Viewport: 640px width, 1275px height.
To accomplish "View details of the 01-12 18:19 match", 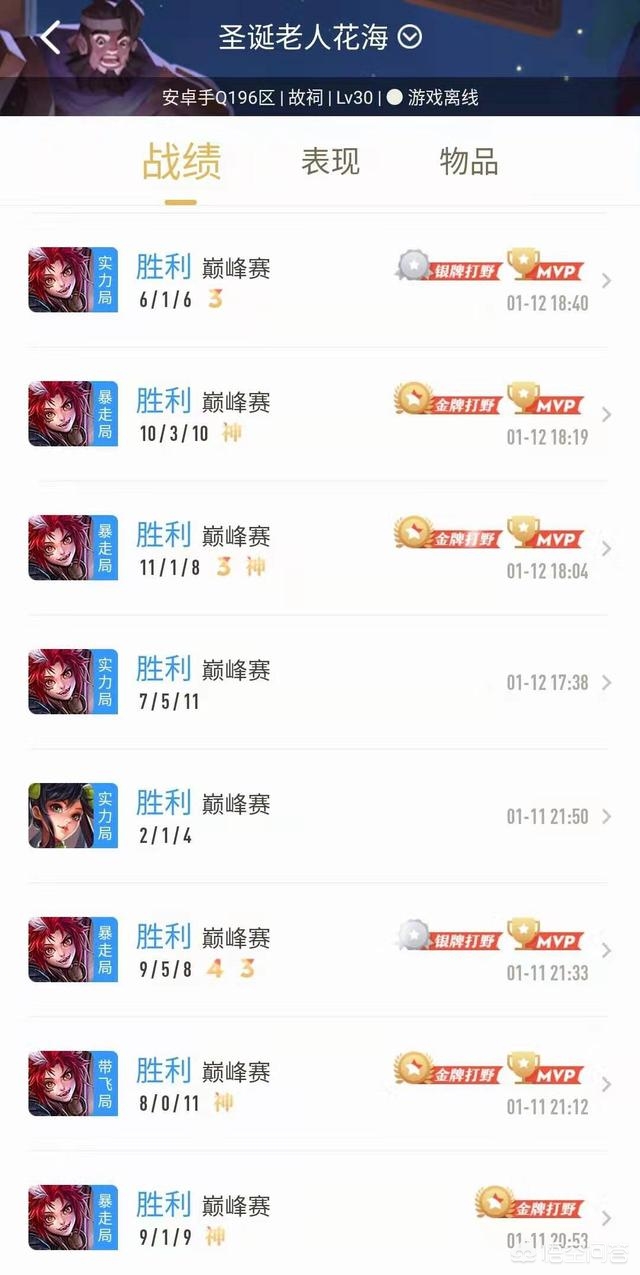I will pos(320,415).
